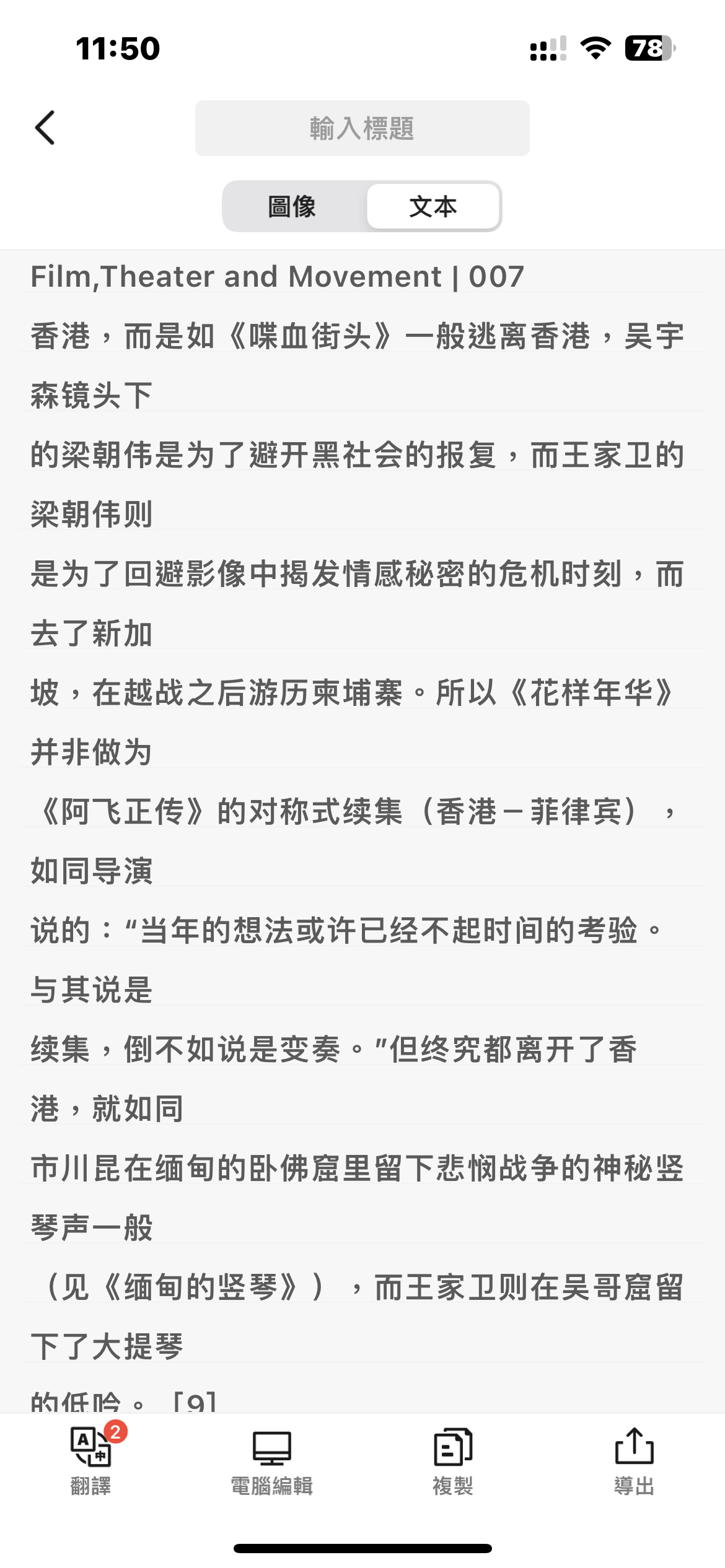Viewport: 725px width, 1568px height.
Task: Open the 翻譯 translate tool
Action: 90,1461
